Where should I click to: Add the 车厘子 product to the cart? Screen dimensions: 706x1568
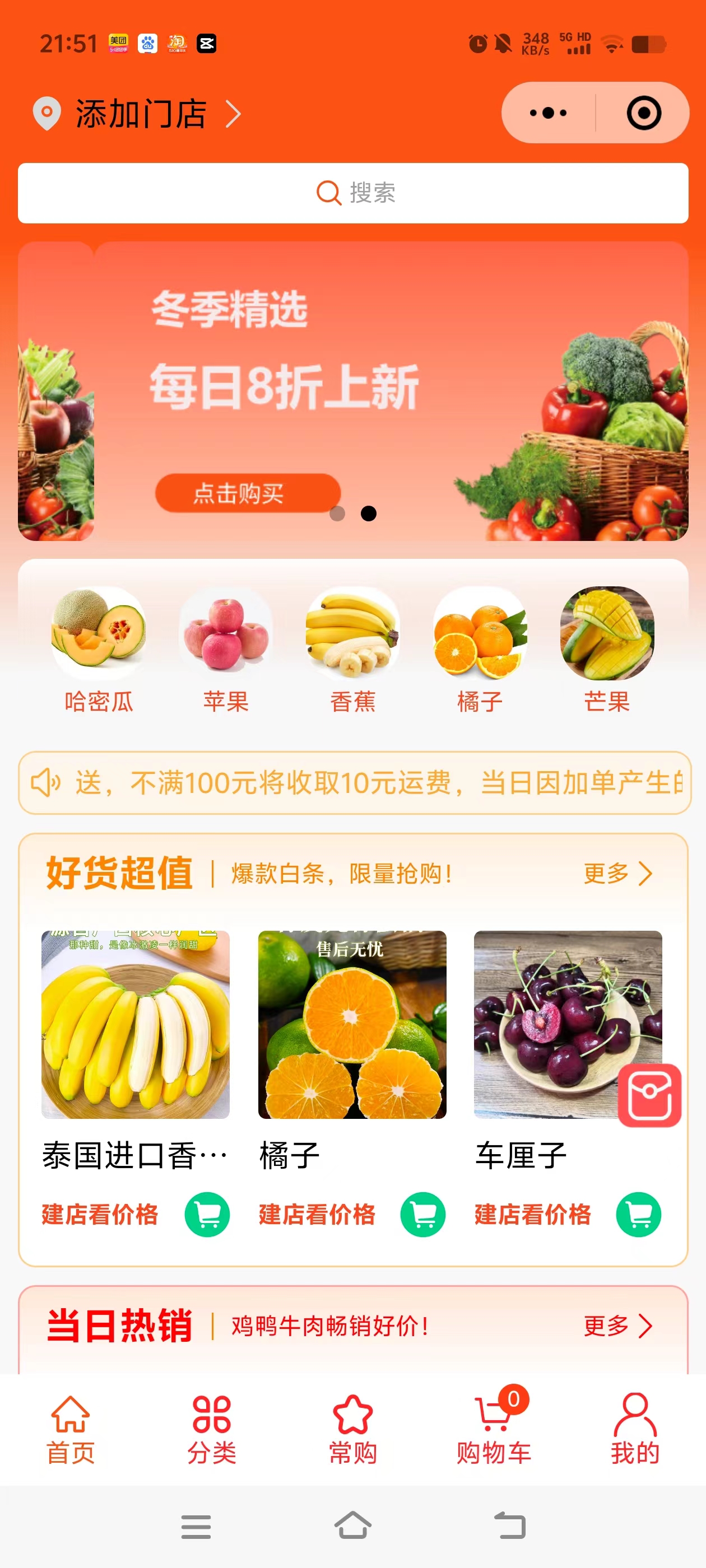(x=638, y=1214)
